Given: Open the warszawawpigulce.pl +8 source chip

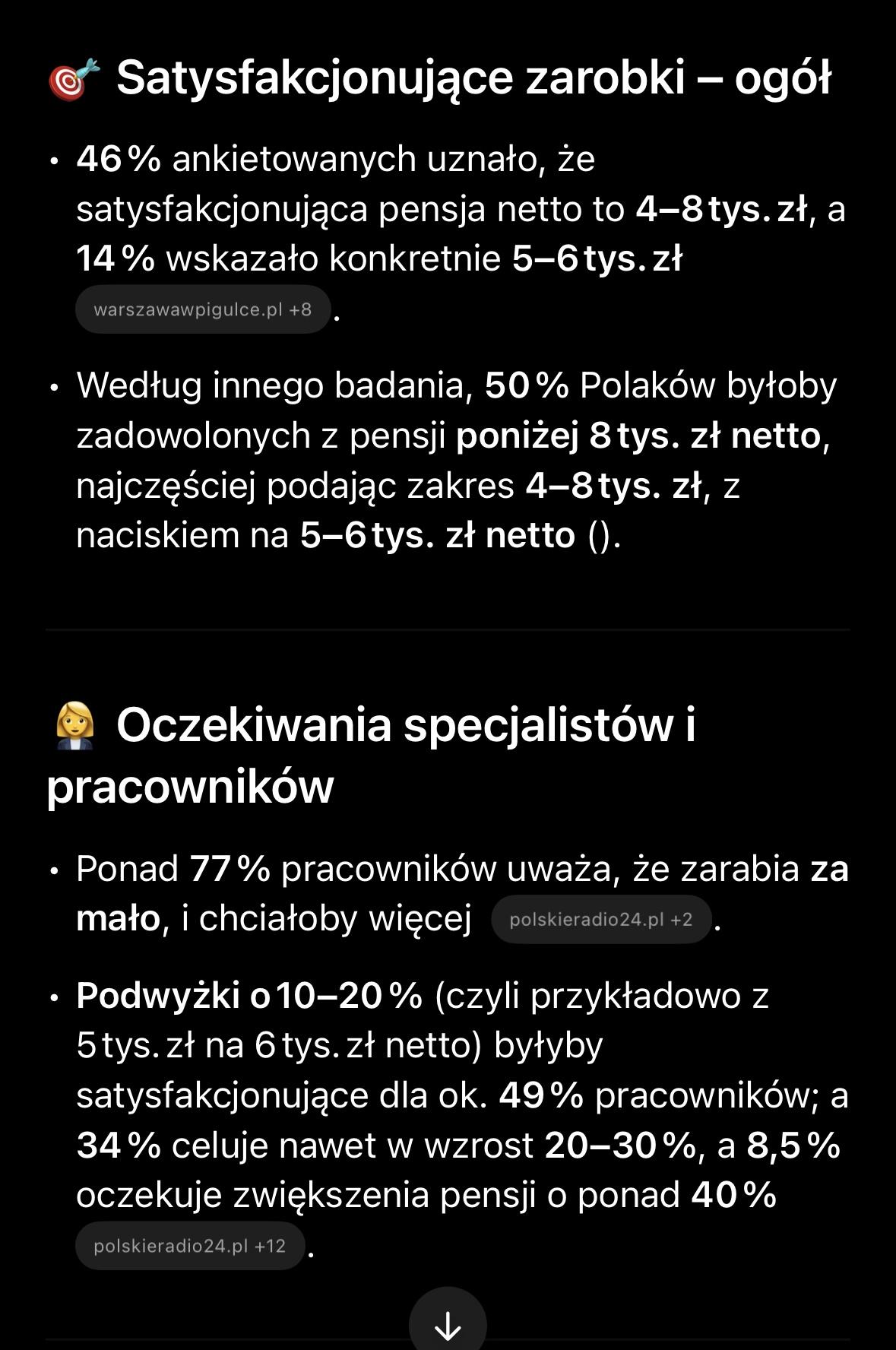Looking at the screenshot, I should 202,309.
